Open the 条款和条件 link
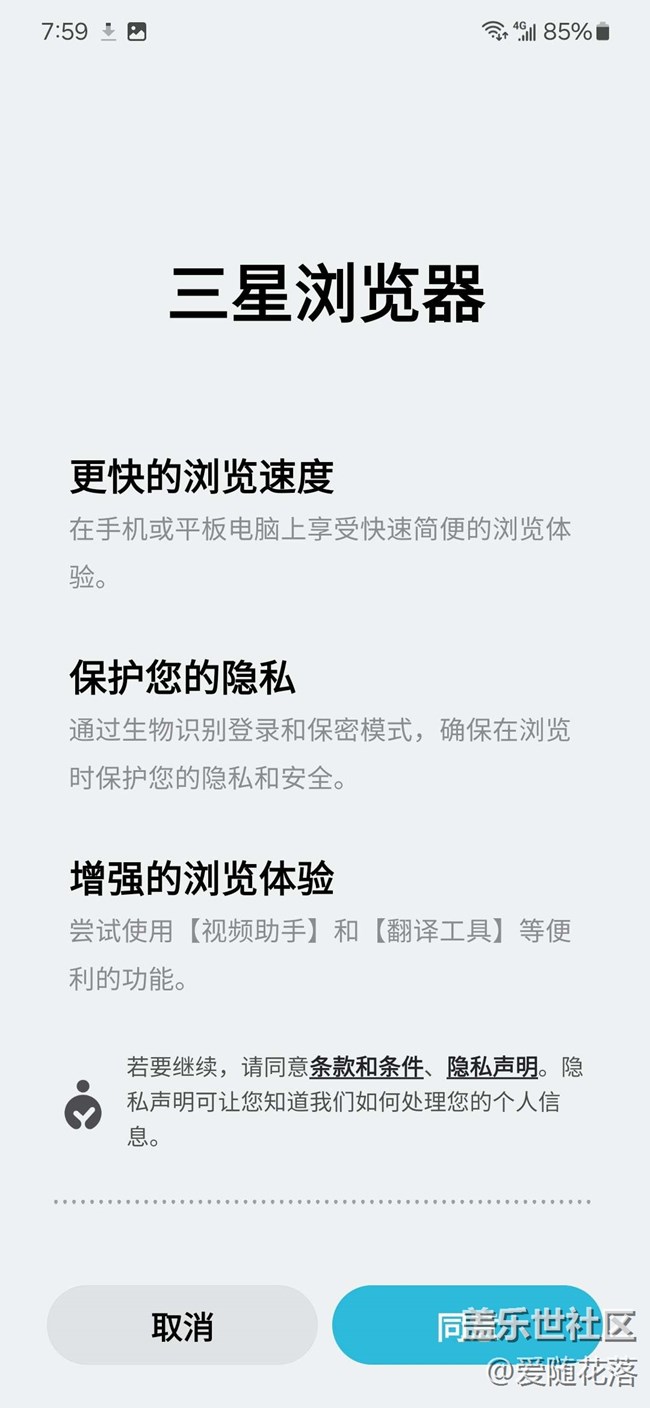The image size is (650, 1408). [366, 1067]
